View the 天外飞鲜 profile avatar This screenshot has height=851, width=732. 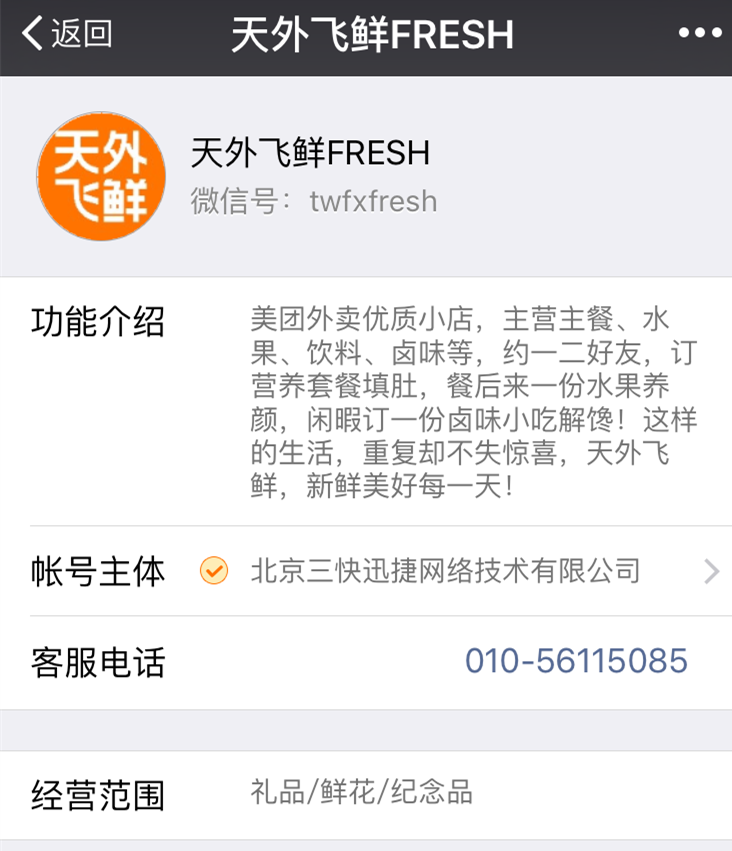100,176
